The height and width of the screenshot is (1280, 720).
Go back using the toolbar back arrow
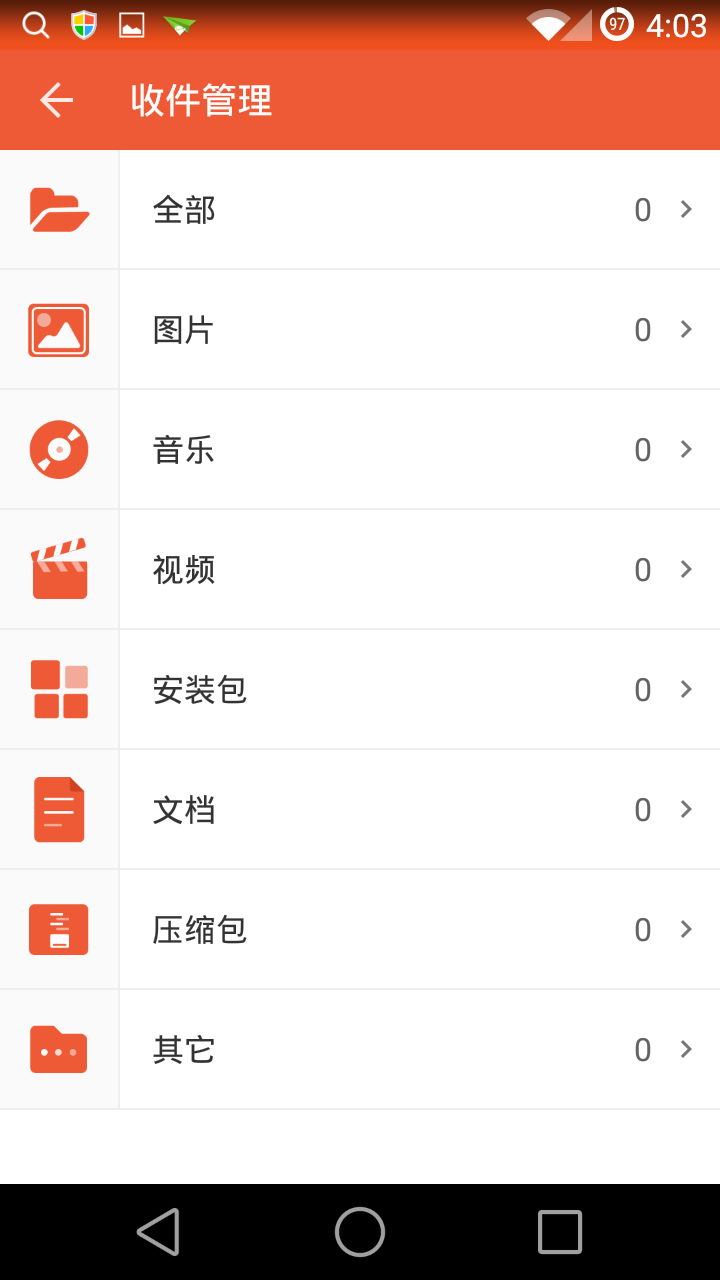coord(56,100)
